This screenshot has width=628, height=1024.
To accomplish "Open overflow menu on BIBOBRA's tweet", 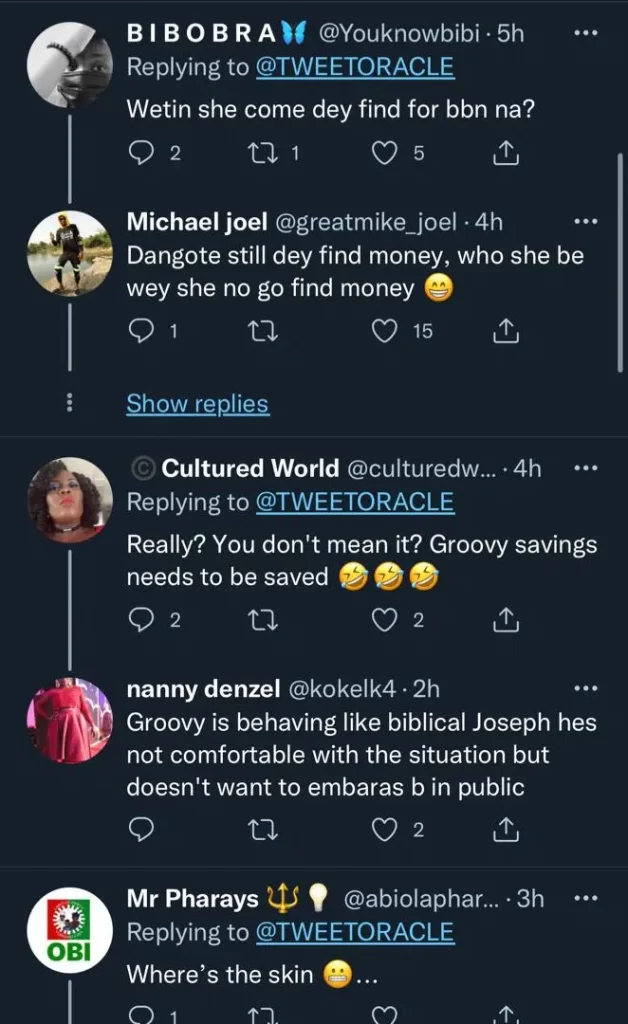I will 587,33.
